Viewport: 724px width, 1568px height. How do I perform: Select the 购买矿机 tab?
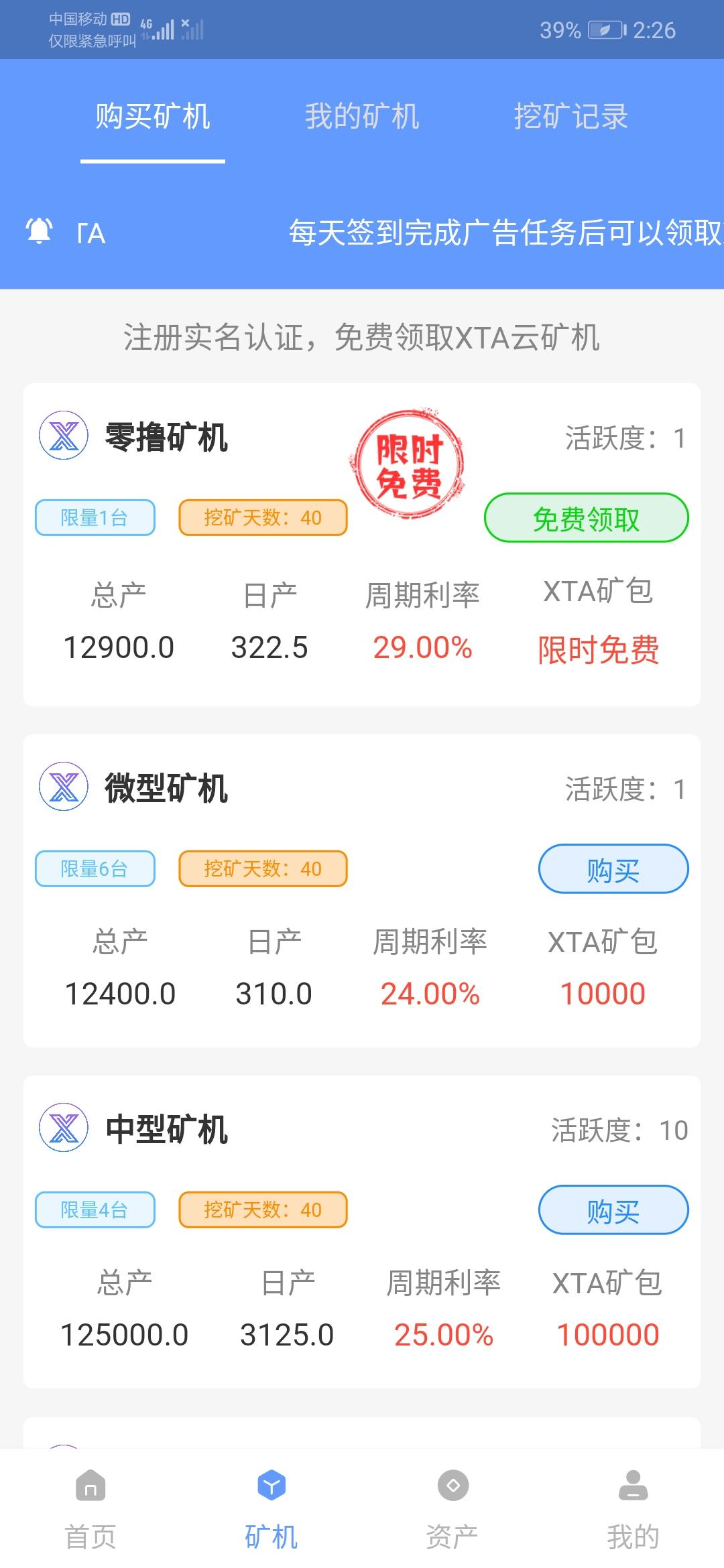point(153,117)
